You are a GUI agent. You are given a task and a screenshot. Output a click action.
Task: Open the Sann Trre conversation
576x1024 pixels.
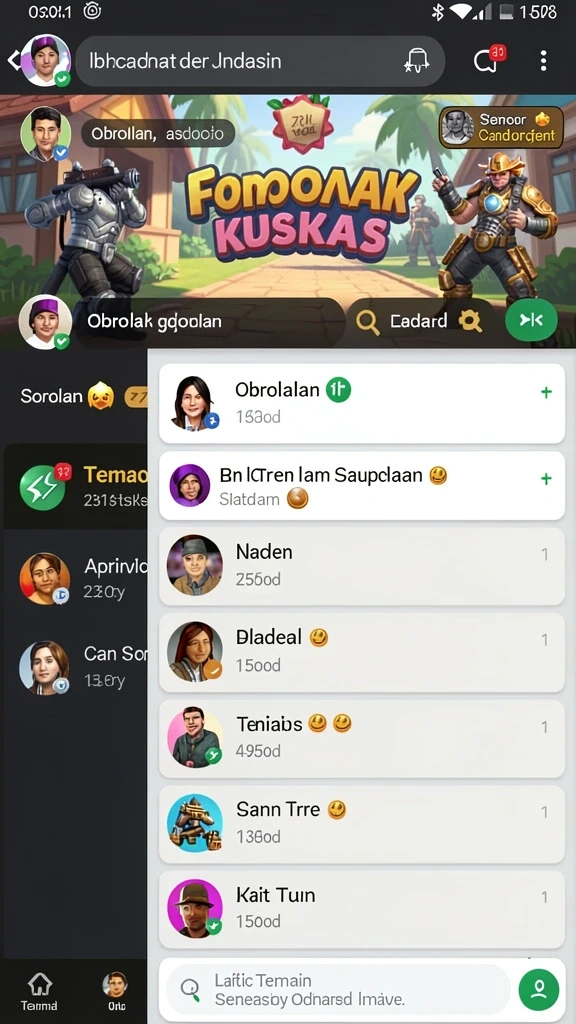coord(362,824)
